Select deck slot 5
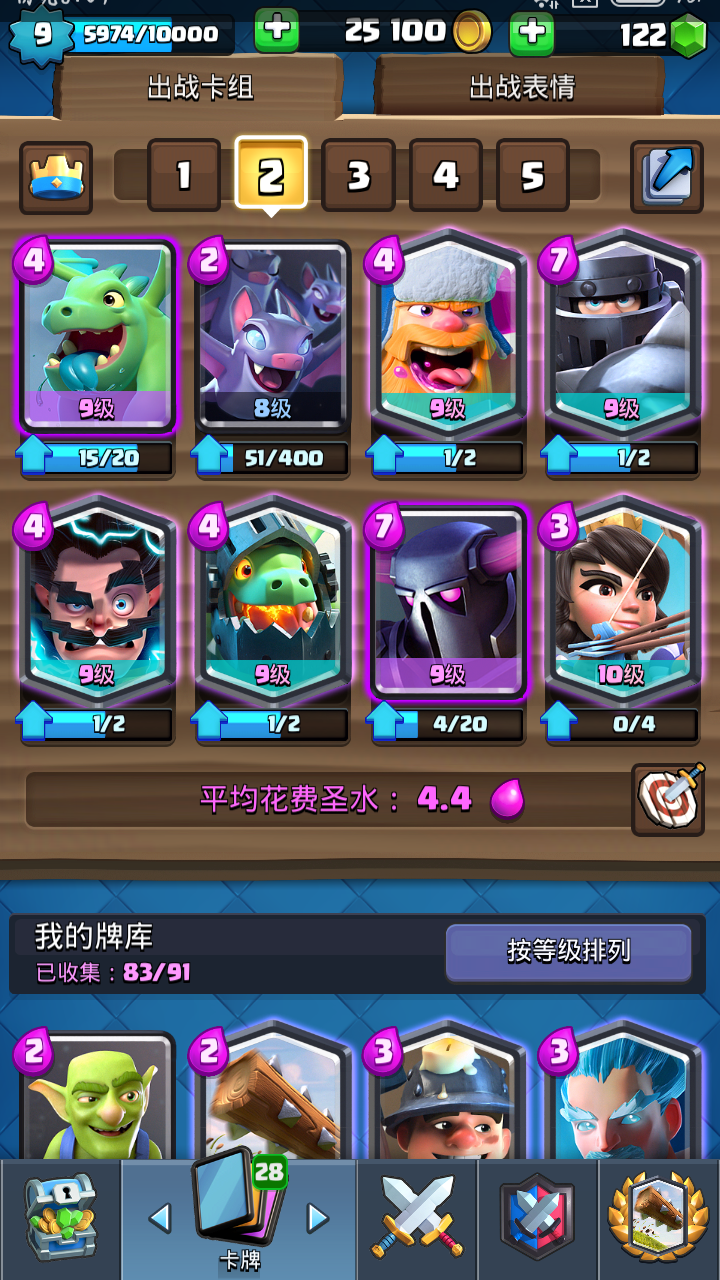 [x=532, y=176]
